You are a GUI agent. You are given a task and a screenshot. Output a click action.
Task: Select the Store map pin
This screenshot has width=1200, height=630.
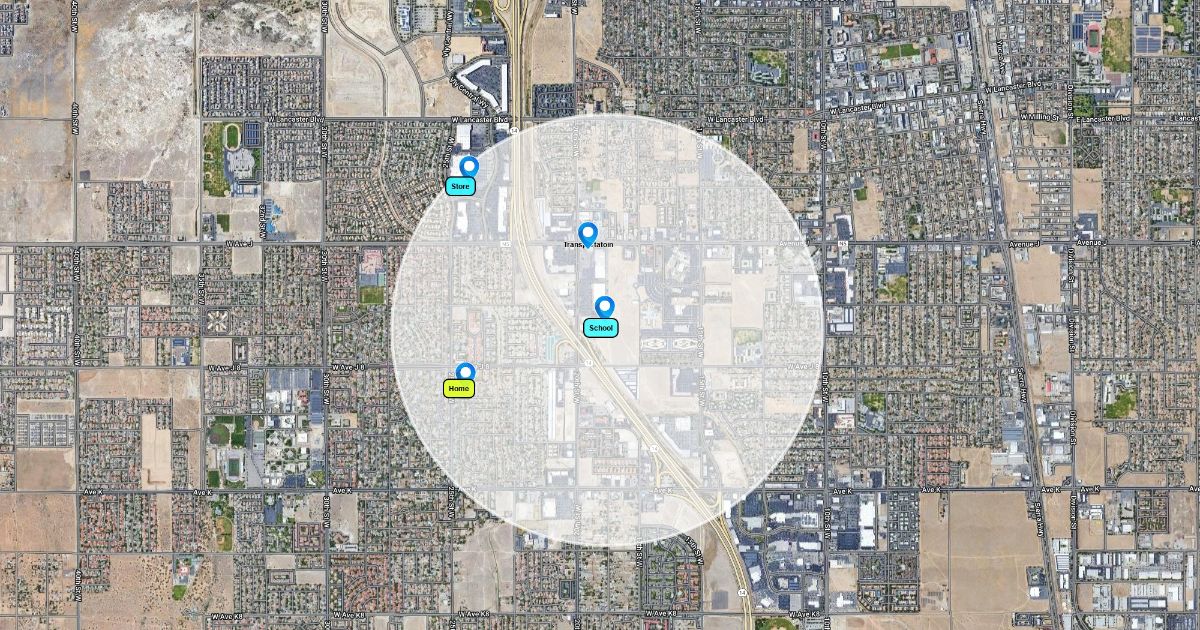pos(468,168)
